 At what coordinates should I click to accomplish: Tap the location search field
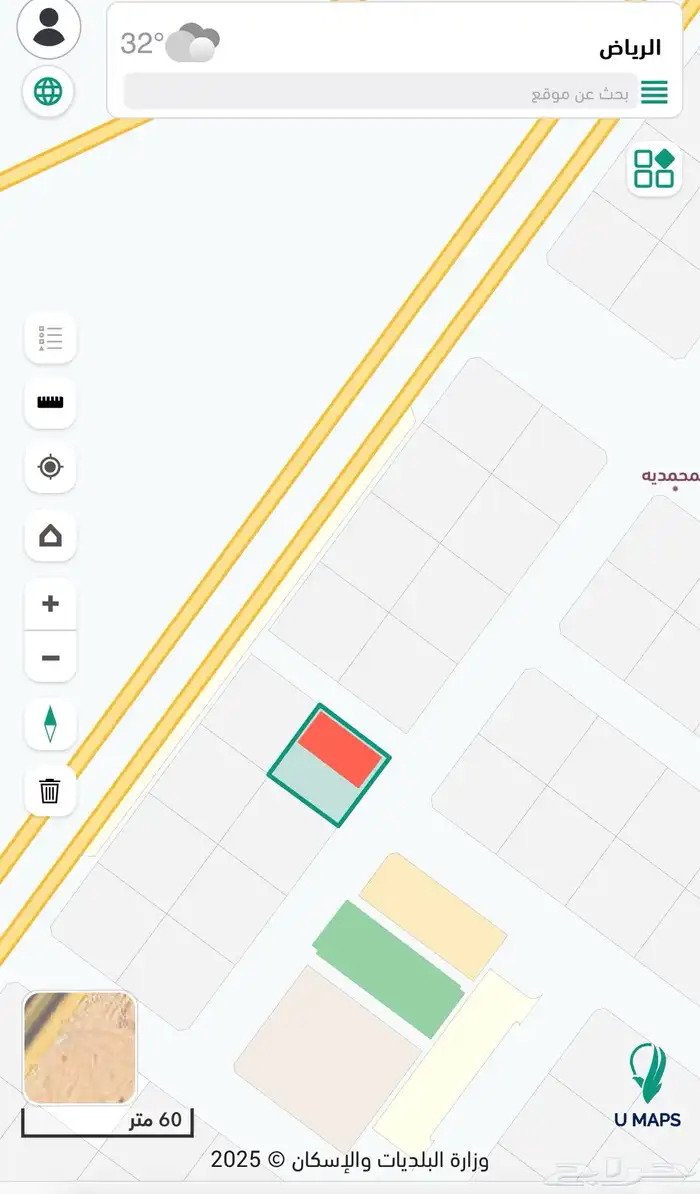(x=380, y=93)
